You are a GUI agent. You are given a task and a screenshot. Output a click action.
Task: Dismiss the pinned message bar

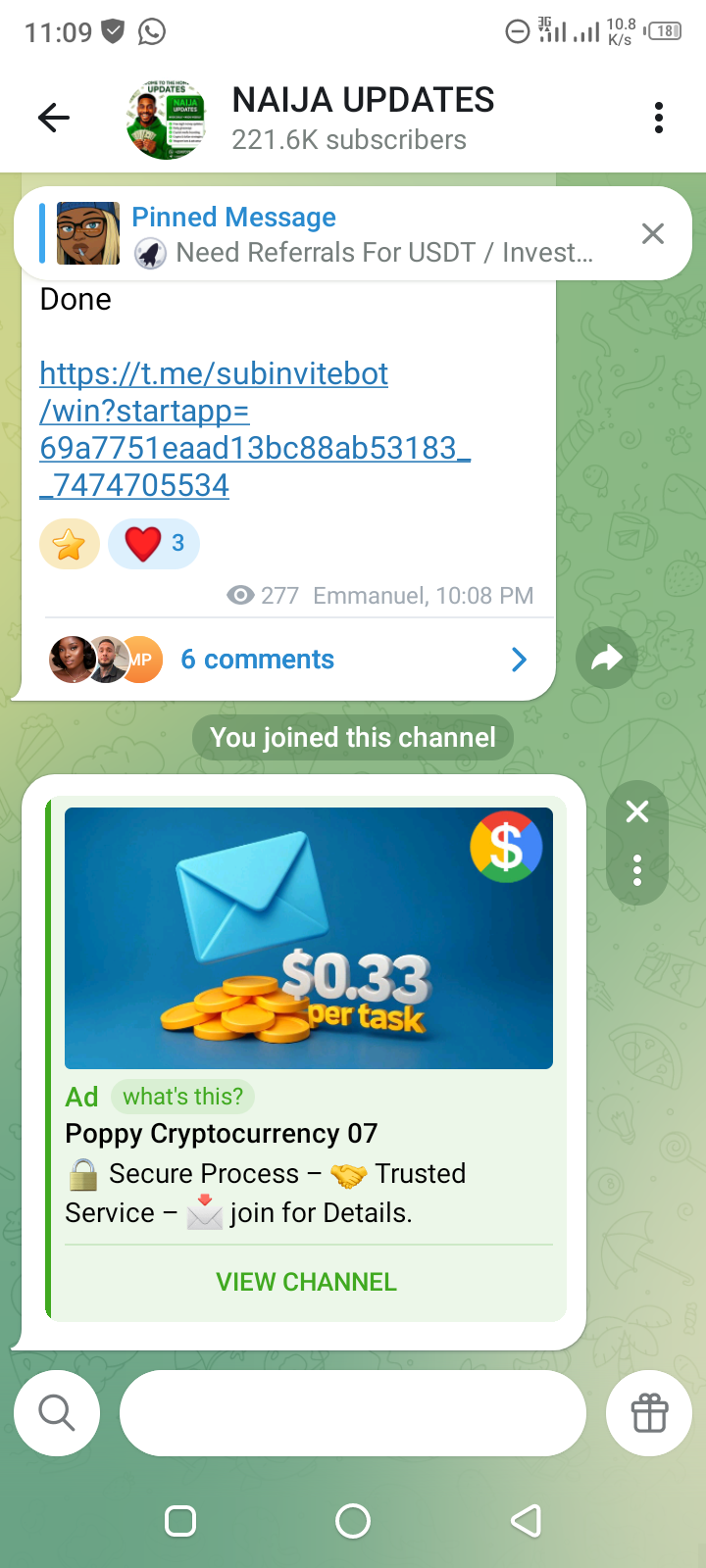click(653, 234)
